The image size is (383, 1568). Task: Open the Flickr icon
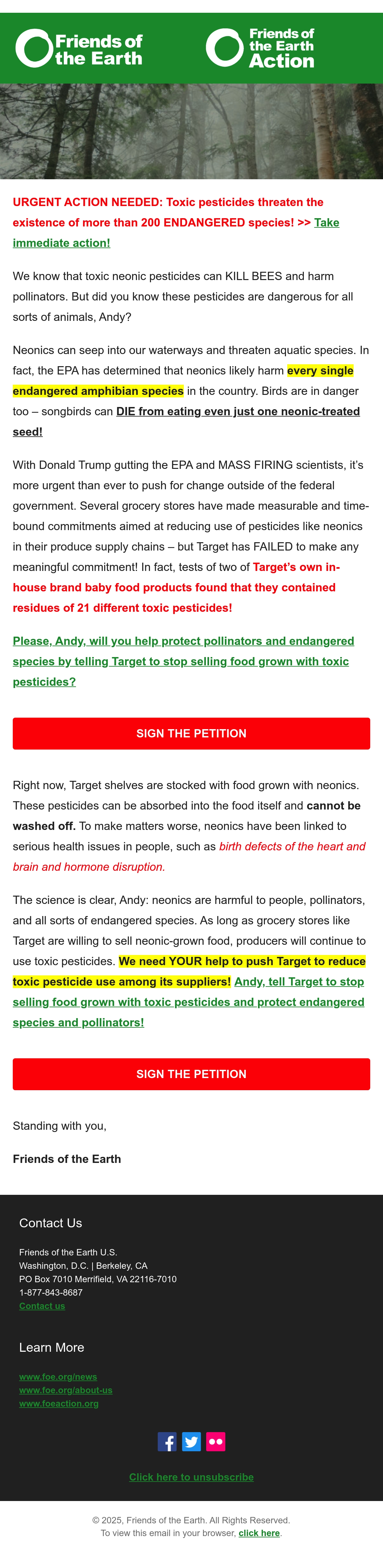215,1441
